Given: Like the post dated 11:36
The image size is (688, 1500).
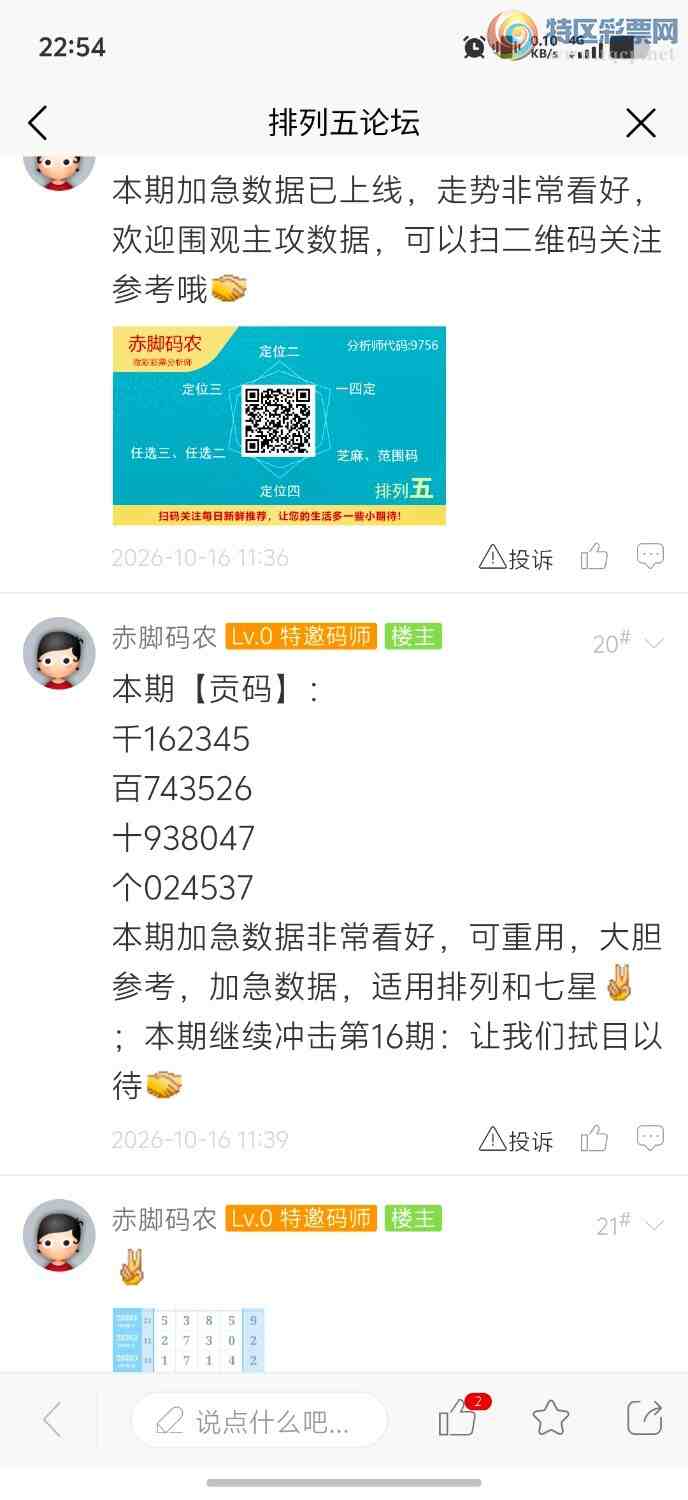Looking at the screenshot, I should click(x=594, y=557).
